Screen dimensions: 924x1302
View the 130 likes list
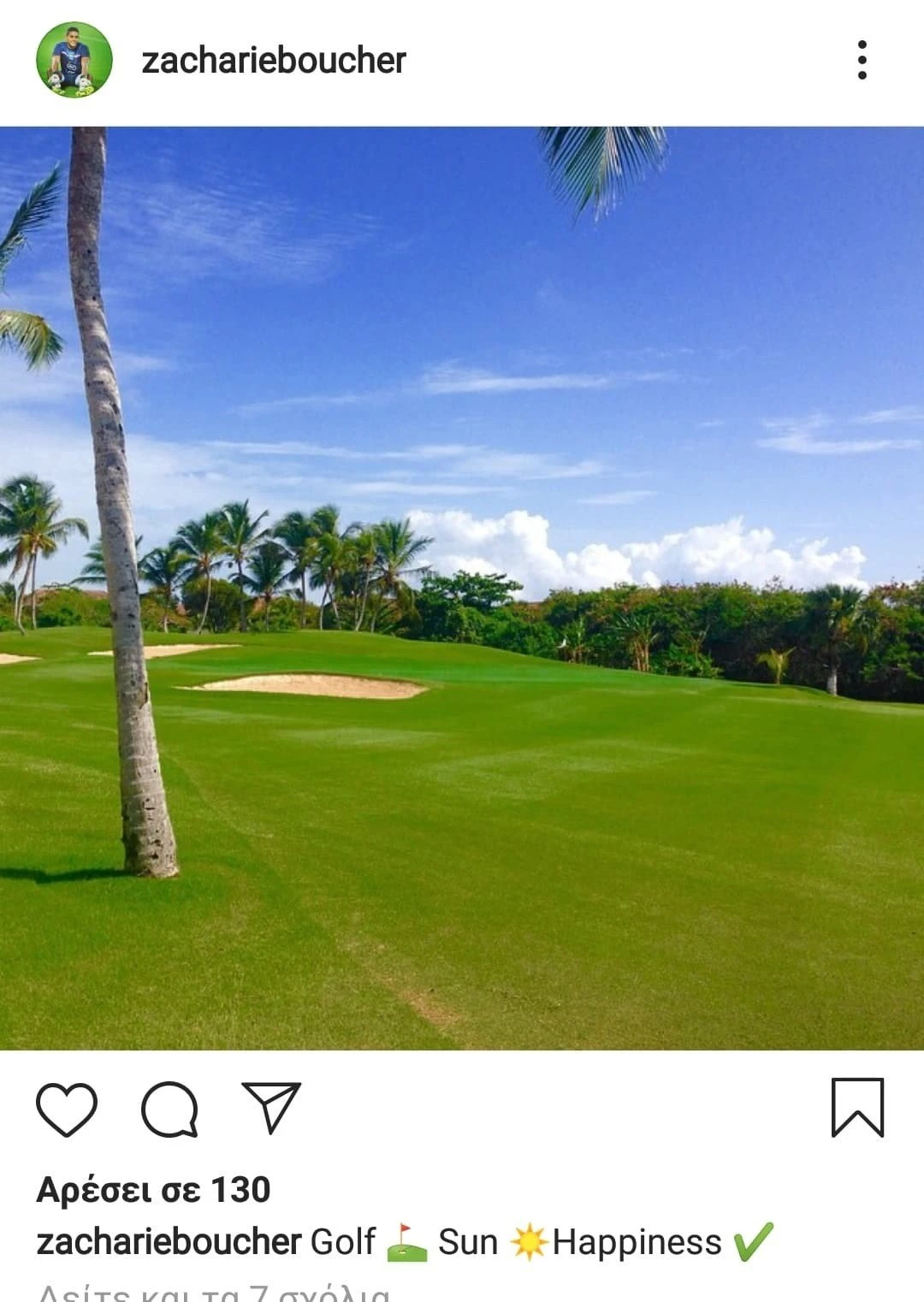click(x=154, y=1190)
